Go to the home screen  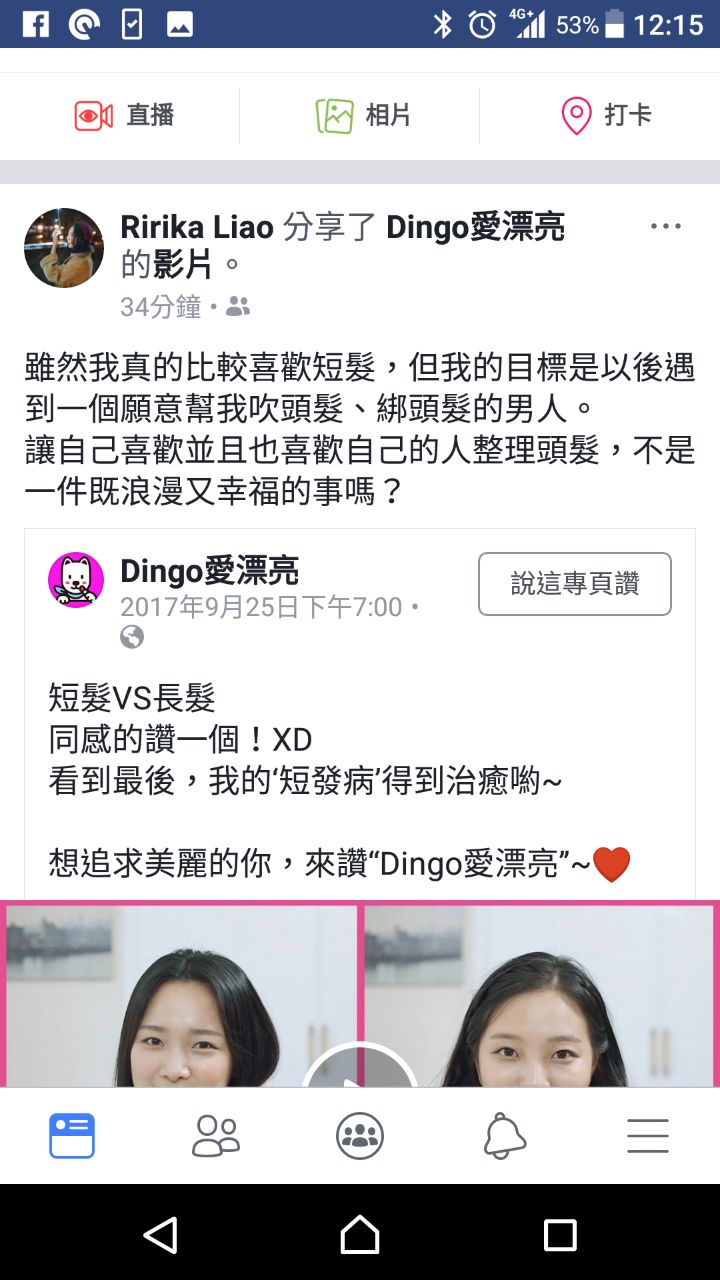coord(360,1234)
